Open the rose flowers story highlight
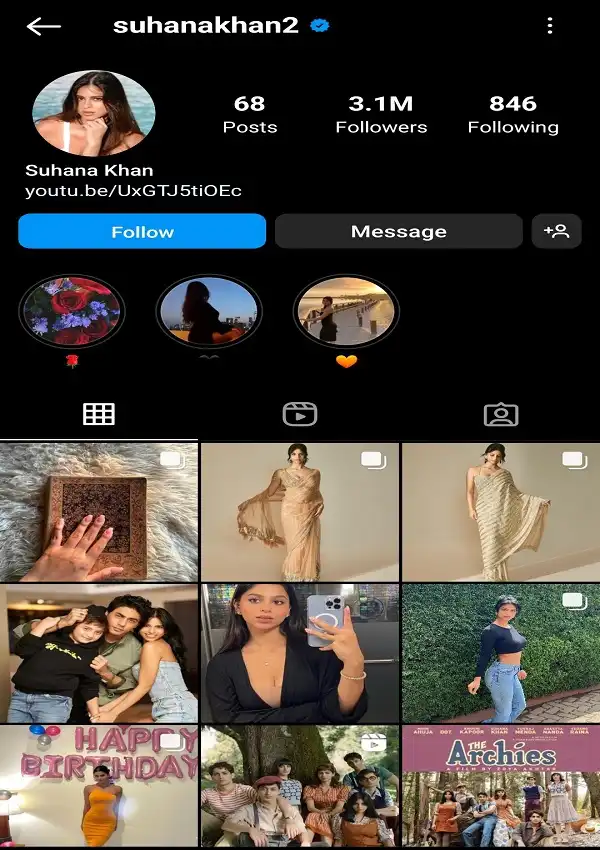 click(x=72, y=311)
